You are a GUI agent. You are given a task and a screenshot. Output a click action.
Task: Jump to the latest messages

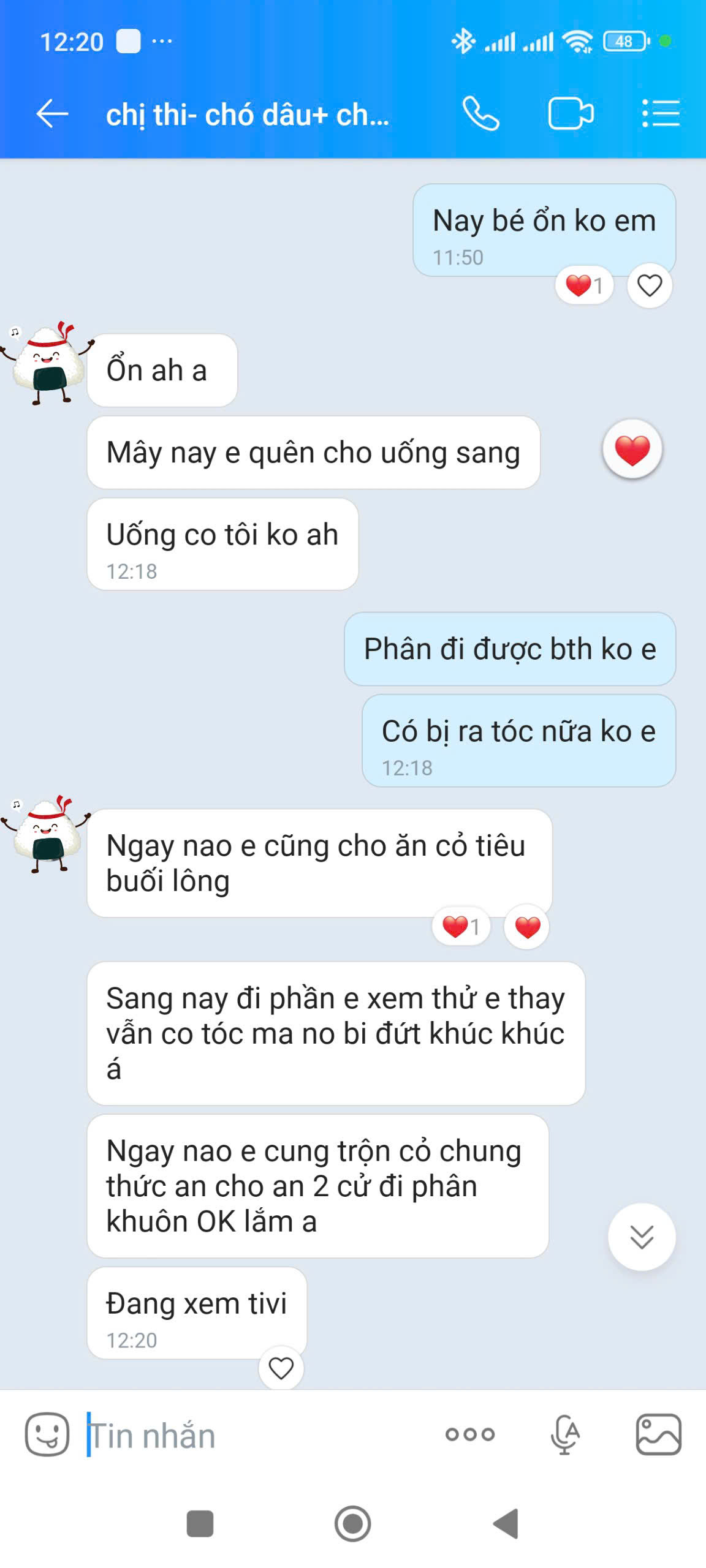tap(642, 1237)
